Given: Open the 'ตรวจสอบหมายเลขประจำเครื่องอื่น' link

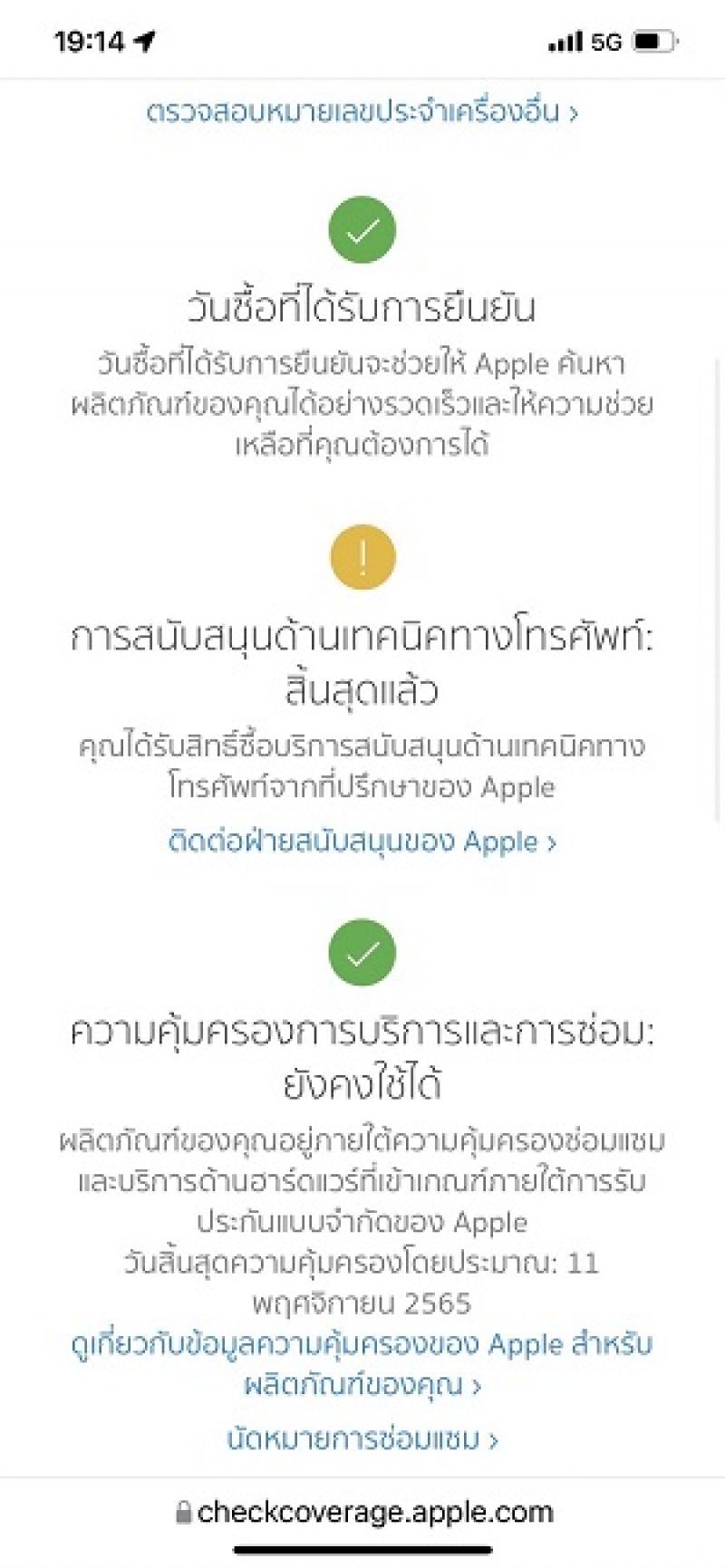Looking at the screenshot, I should (x=362, y=112).
